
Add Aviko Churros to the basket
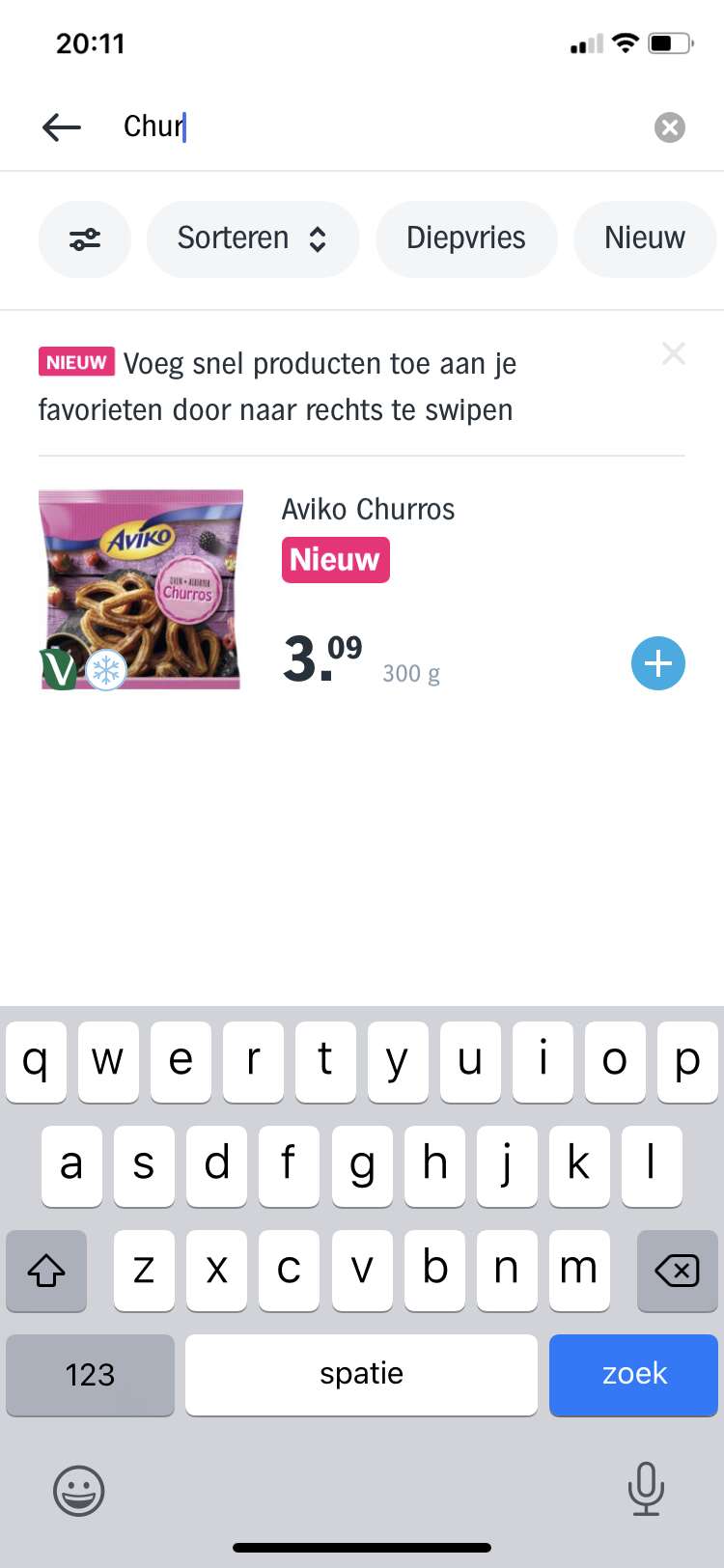click(658, 663)
